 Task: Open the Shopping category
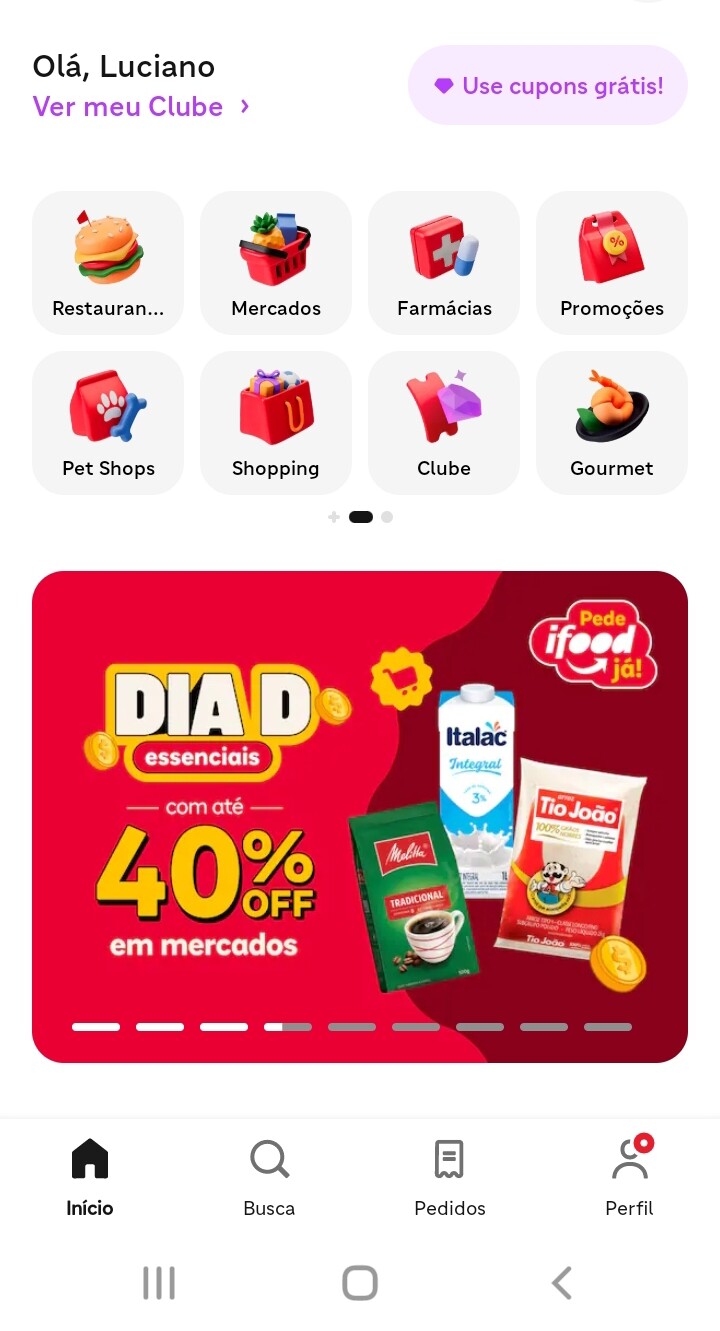[276, 423]
